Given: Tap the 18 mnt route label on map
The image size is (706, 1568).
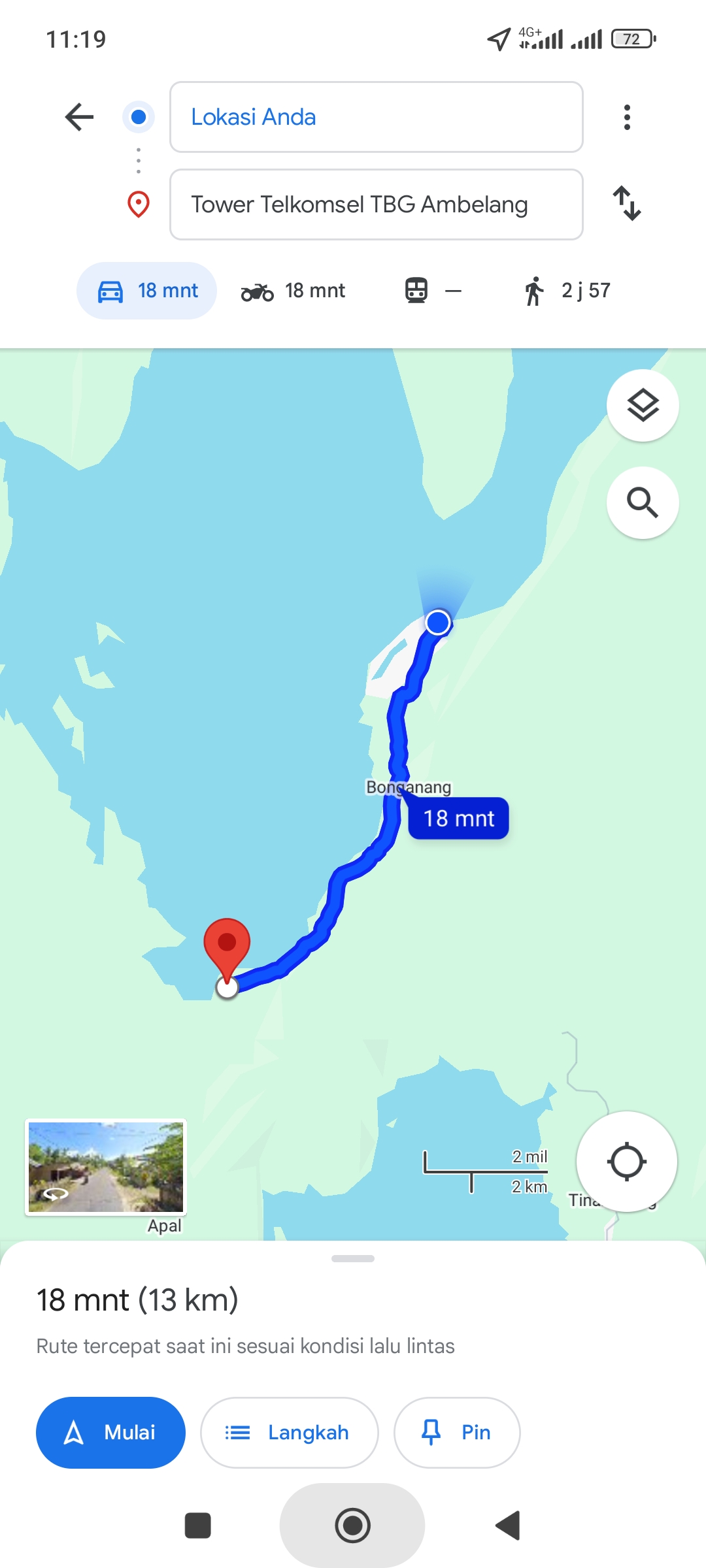Looking at the screenshot, I should click(458, 818).
